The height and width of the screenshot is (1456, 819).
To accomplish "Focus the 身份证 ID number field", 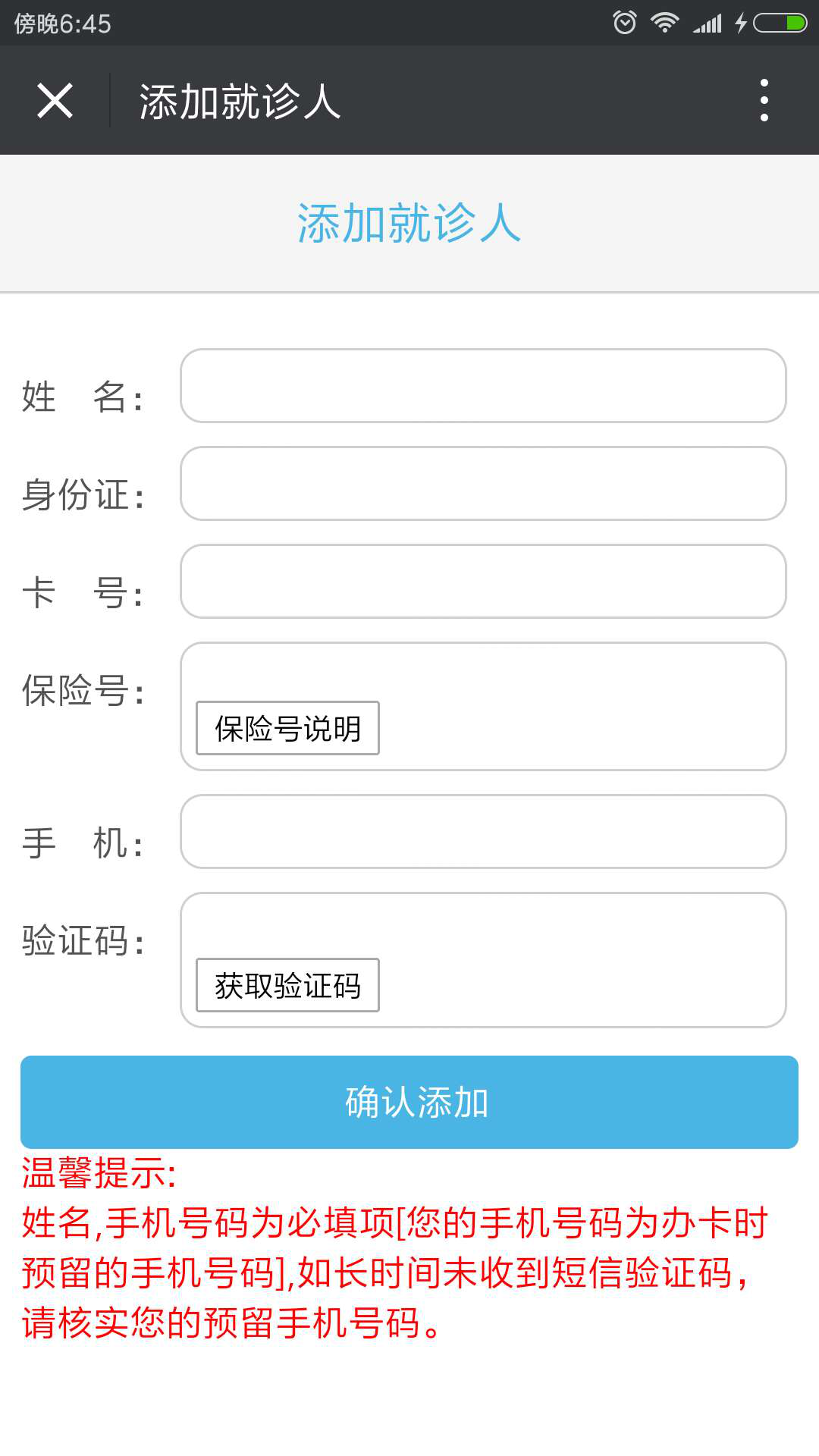I will tap(483, 484).
